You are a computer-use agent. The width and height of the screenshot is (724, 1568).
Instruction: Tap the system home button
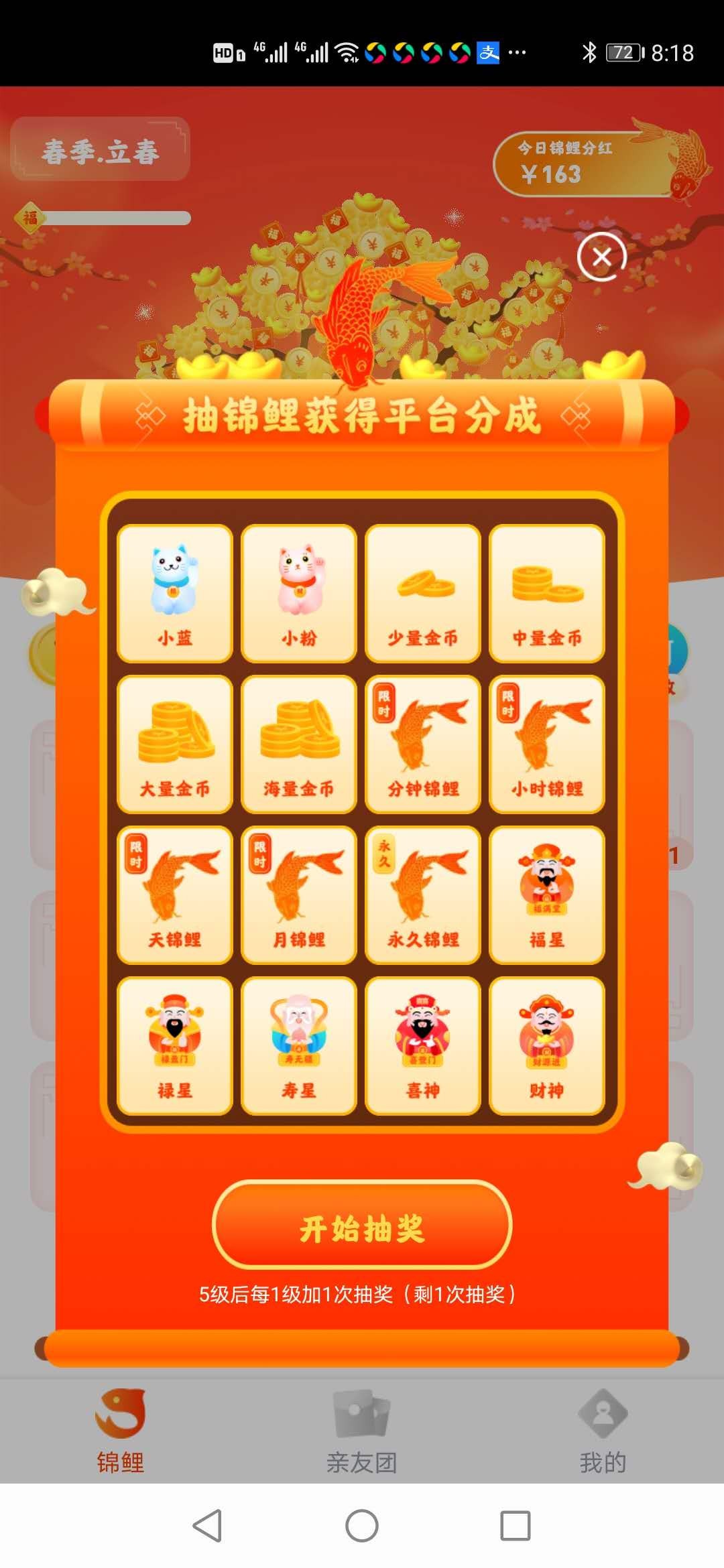click(x=362, y=1526)
